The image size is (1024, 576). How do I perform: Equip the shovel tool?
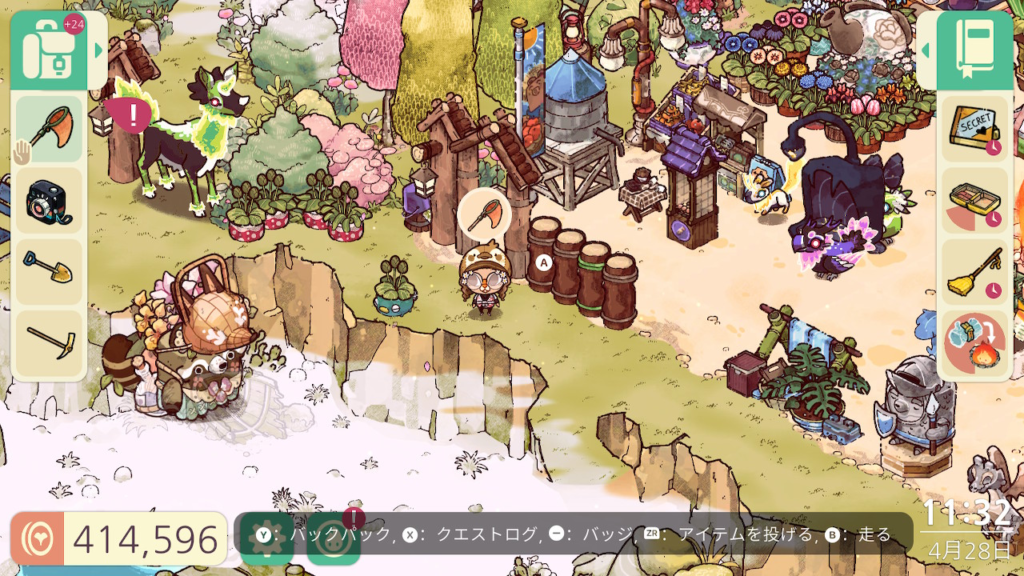[48, 268]
